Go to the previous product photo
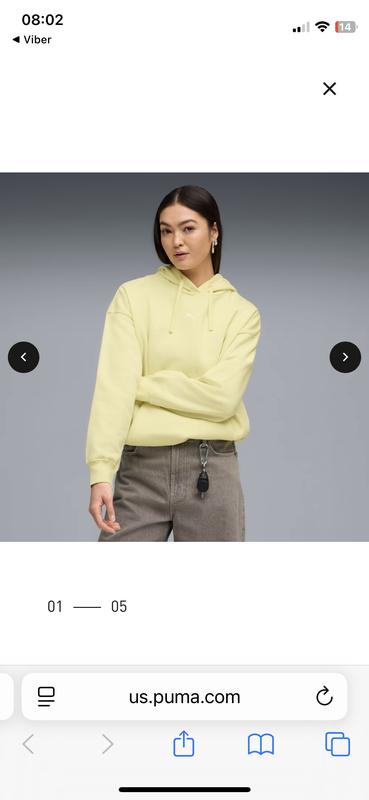Screen dimensions: 369x800 click(x=23, y=357)
